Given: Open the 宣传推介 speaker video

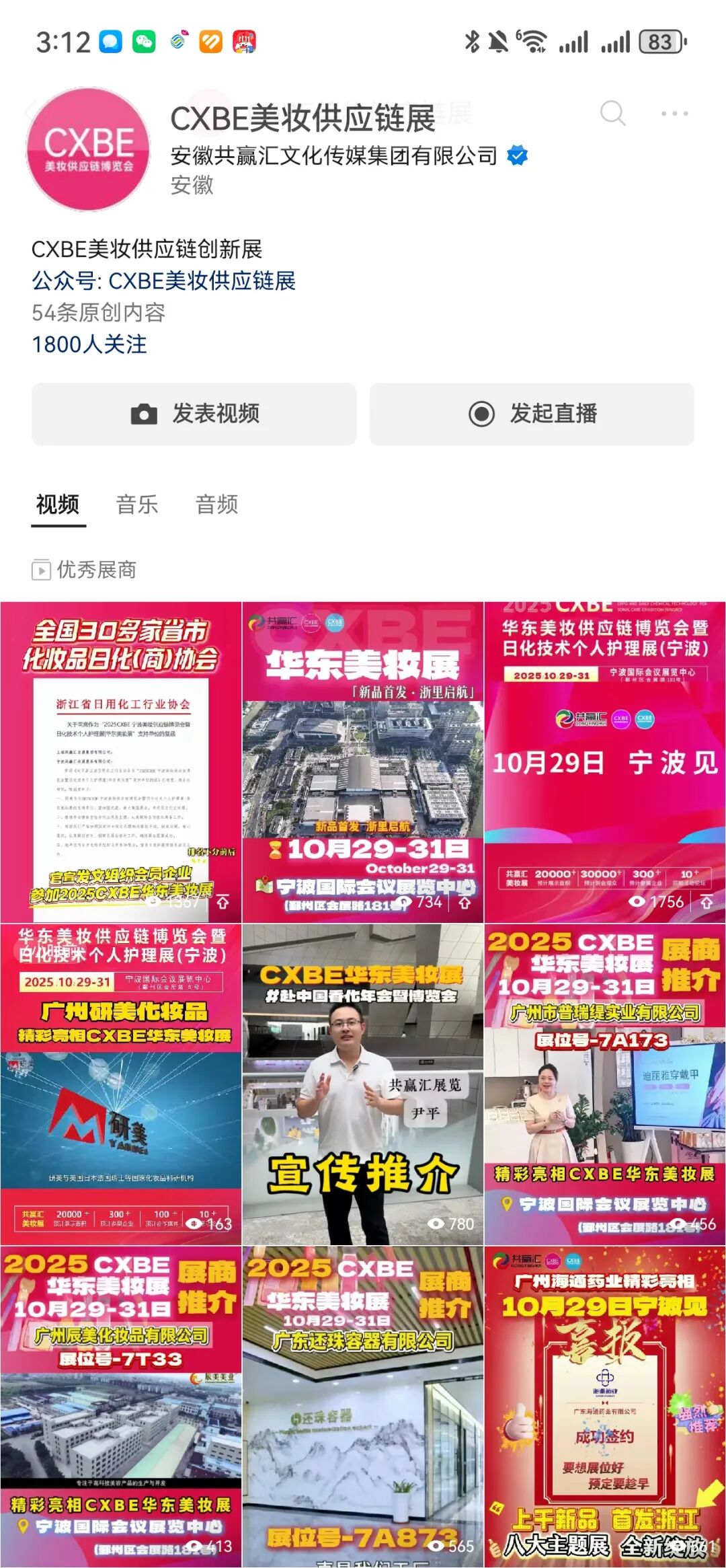Looking at the screenshot, I should [363, 1084].
